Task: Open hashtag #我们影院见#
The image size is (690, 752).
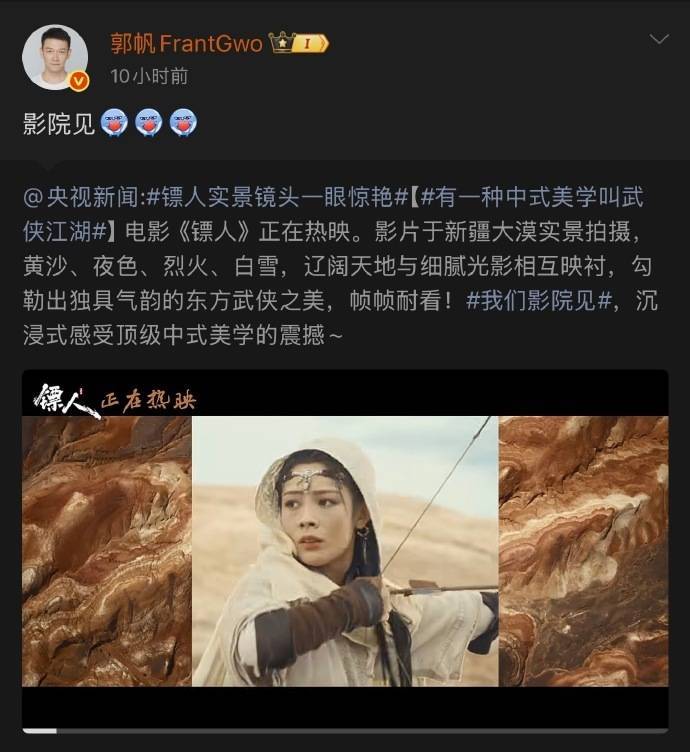Action: 539,302
